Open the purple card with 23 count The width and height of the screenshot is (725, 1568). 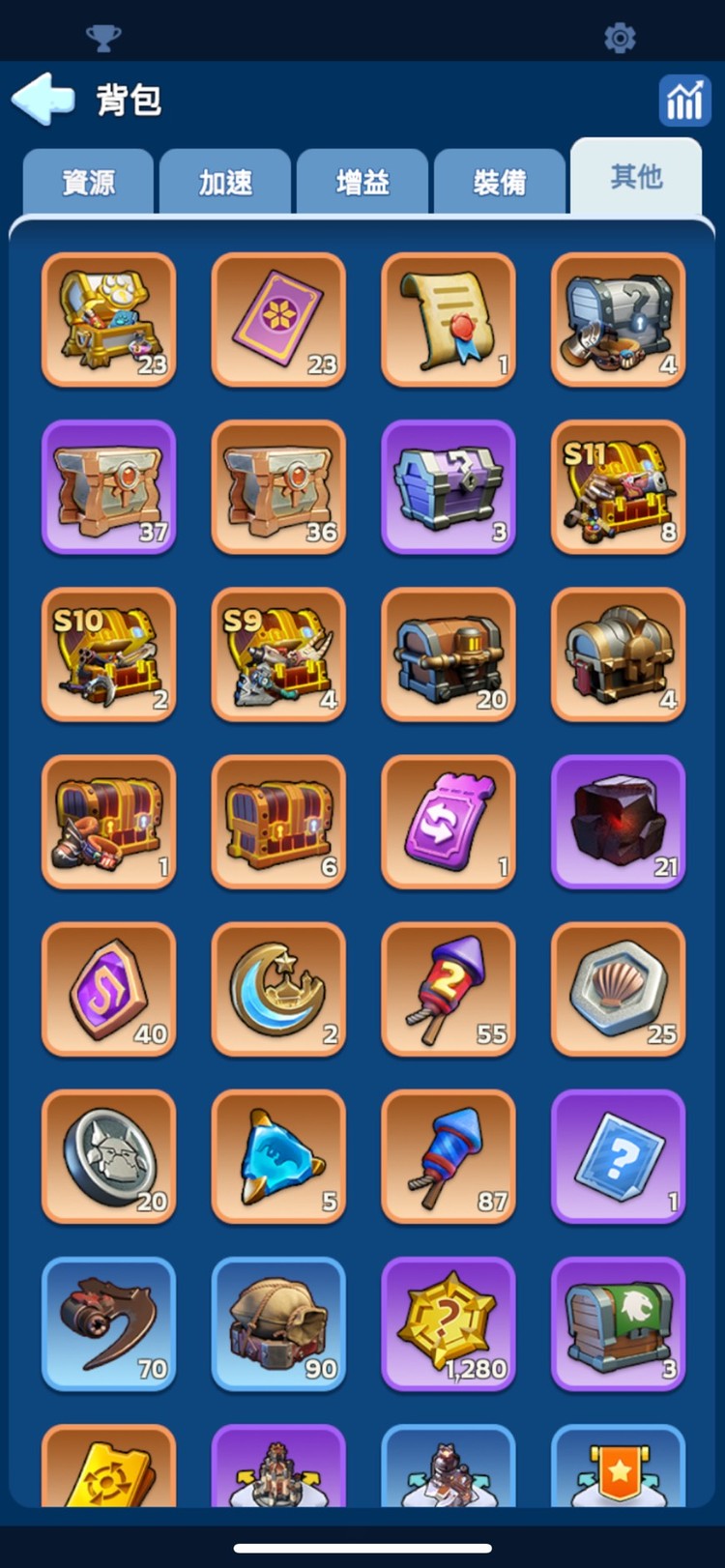pos(278,319)
